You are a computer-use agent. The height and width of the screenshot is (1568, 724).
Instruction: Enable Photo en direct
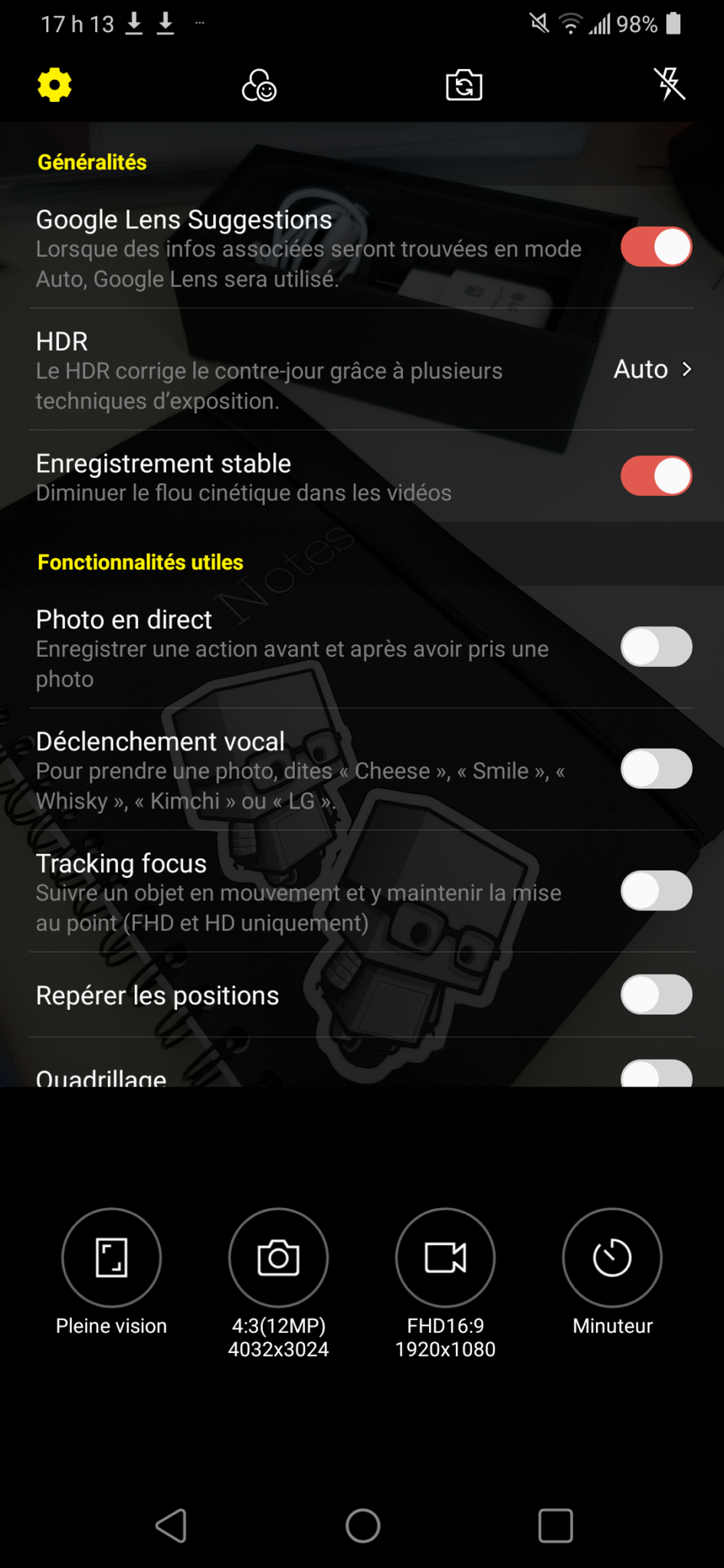(x=656, y=647)
